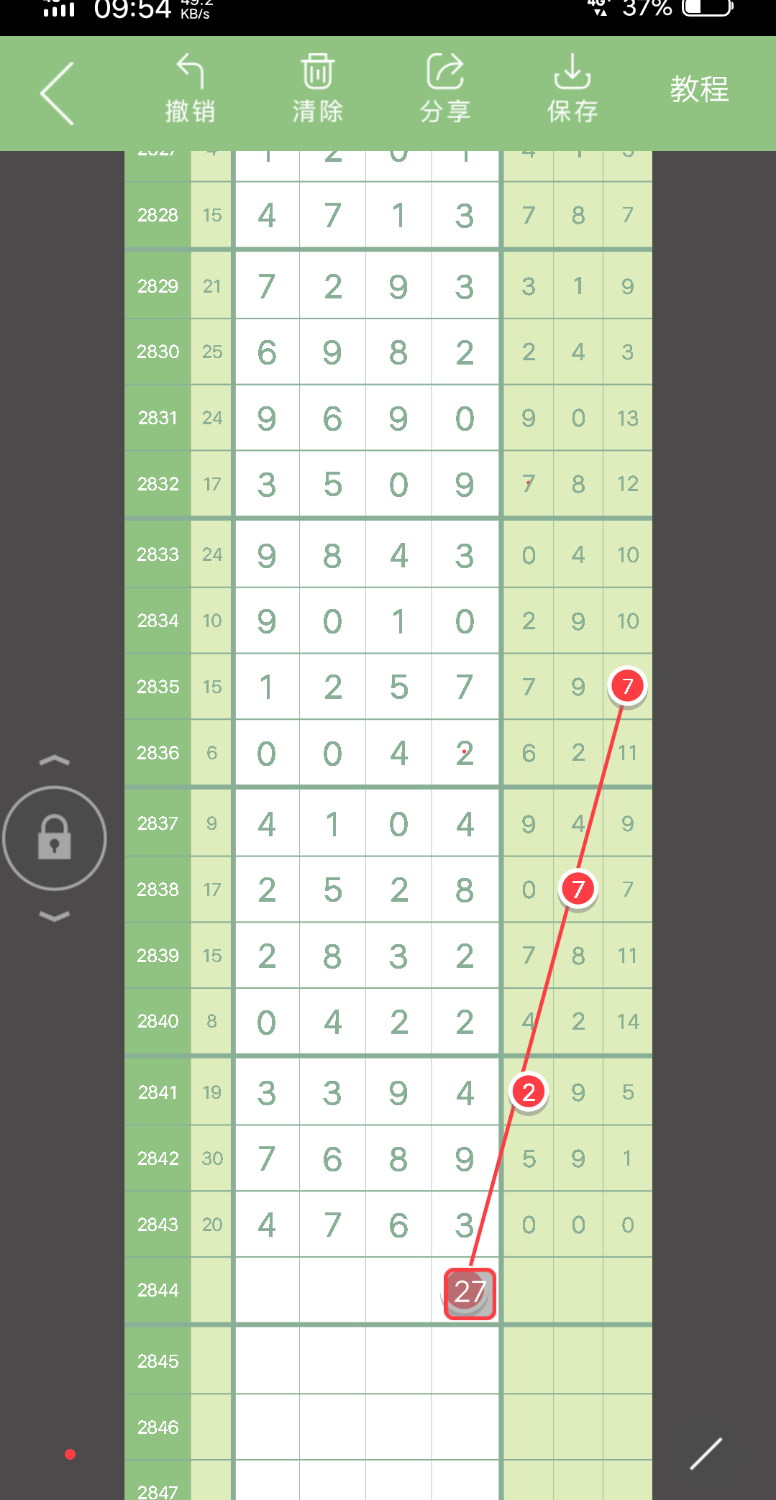The width and height of the screenshot is (776, 1500).
Task: Tap the marked 27 cell in row 2844
Action: point(470,1292)
